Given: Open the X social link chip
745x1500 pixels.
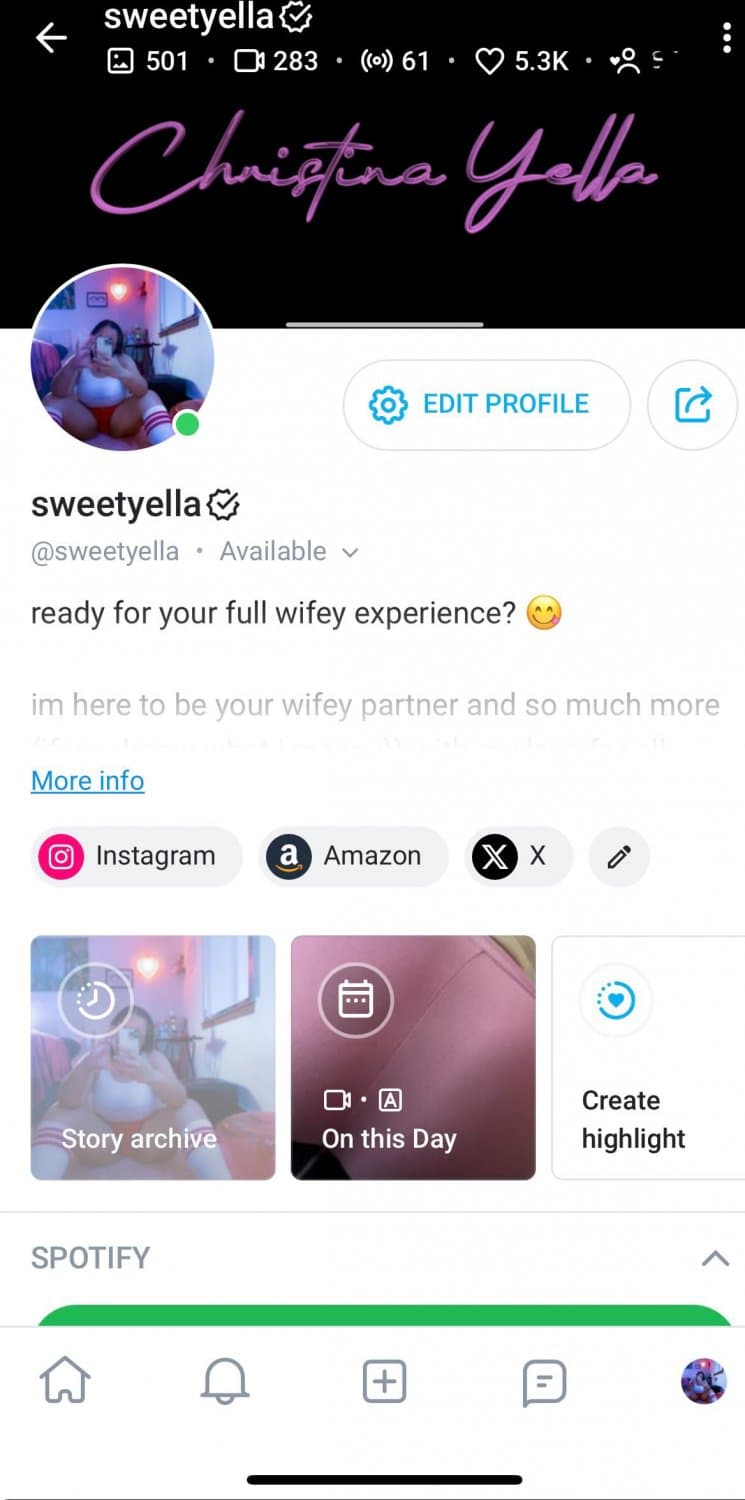Looking at the screenshot, I should [x=518, y=856].
